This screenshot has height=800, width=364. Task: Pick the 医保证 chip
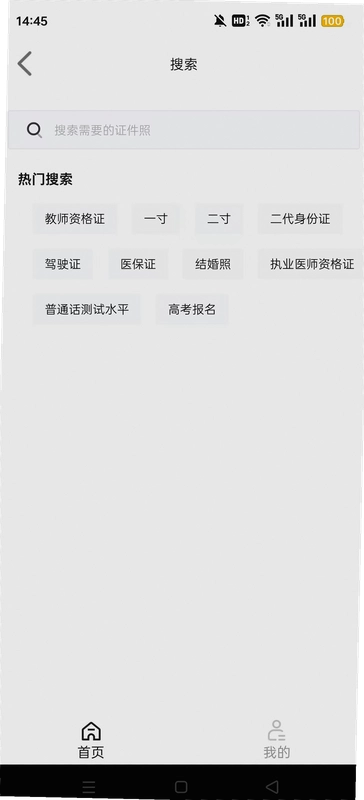pos(138,264)
